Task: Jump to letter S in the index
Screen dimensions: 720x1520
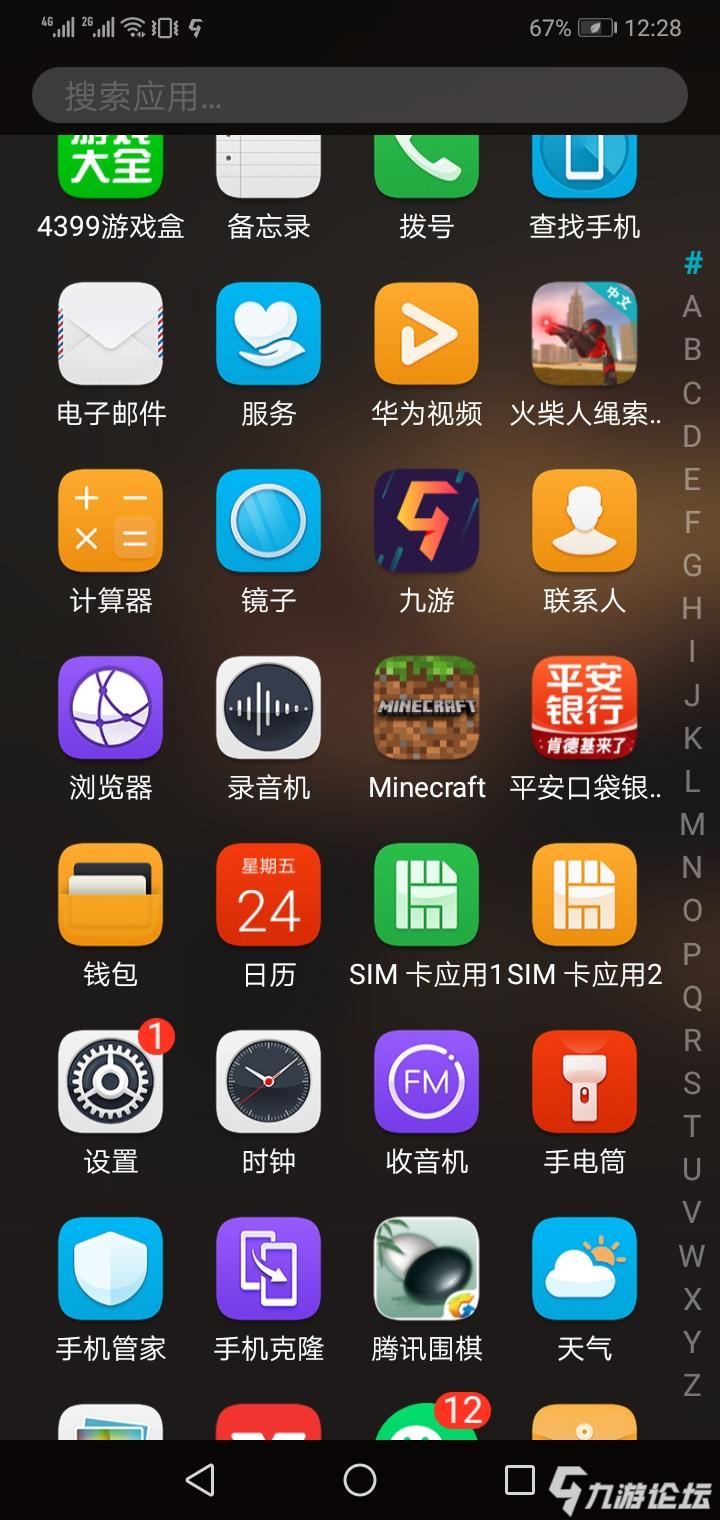Action: (692, 1083)
